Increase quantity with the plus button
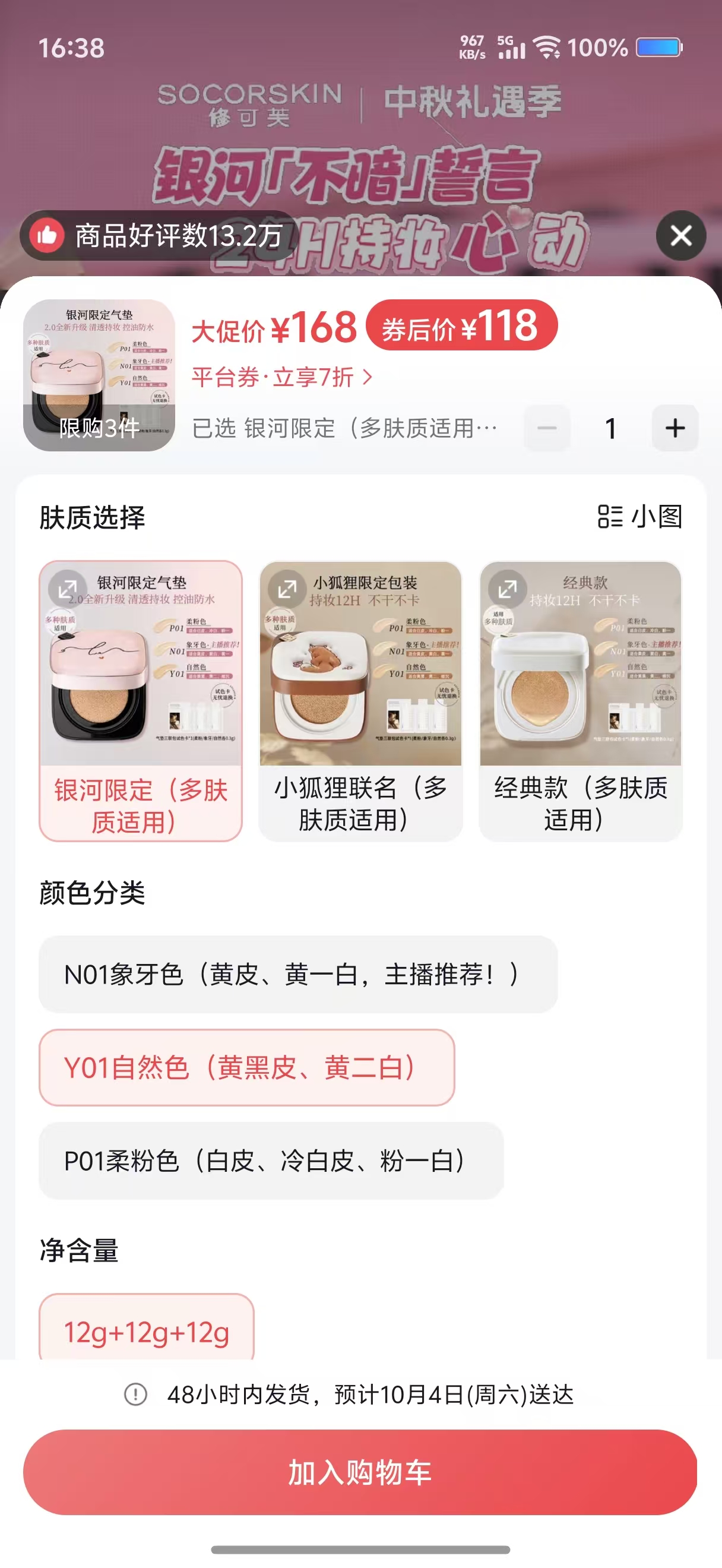722x1568 pixels. pos(674,428)
